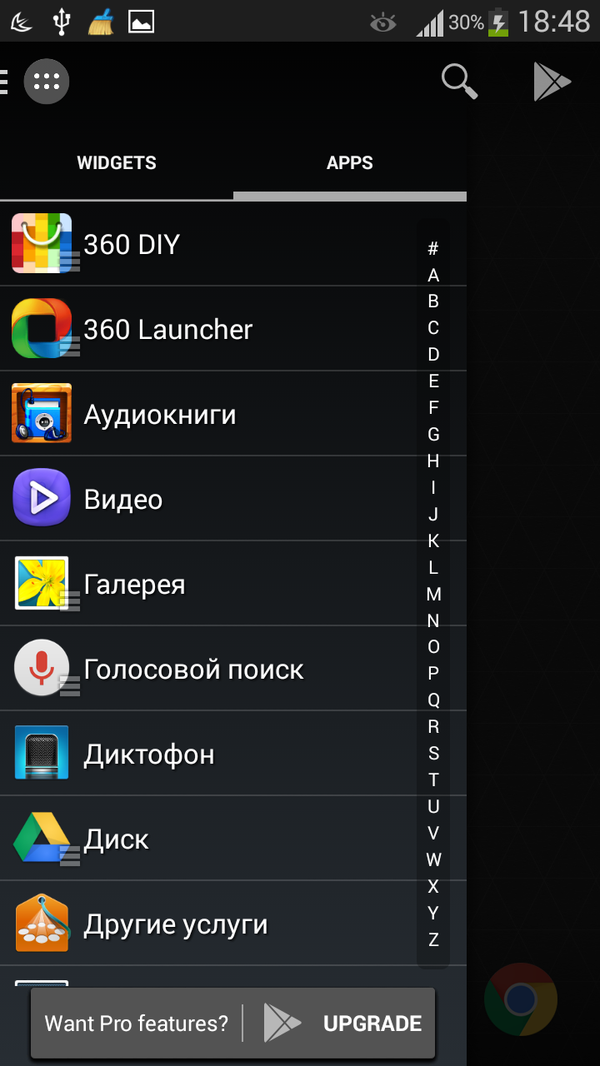
Task: Tap Upgrade for Pro features
Action: point(371,1023)
